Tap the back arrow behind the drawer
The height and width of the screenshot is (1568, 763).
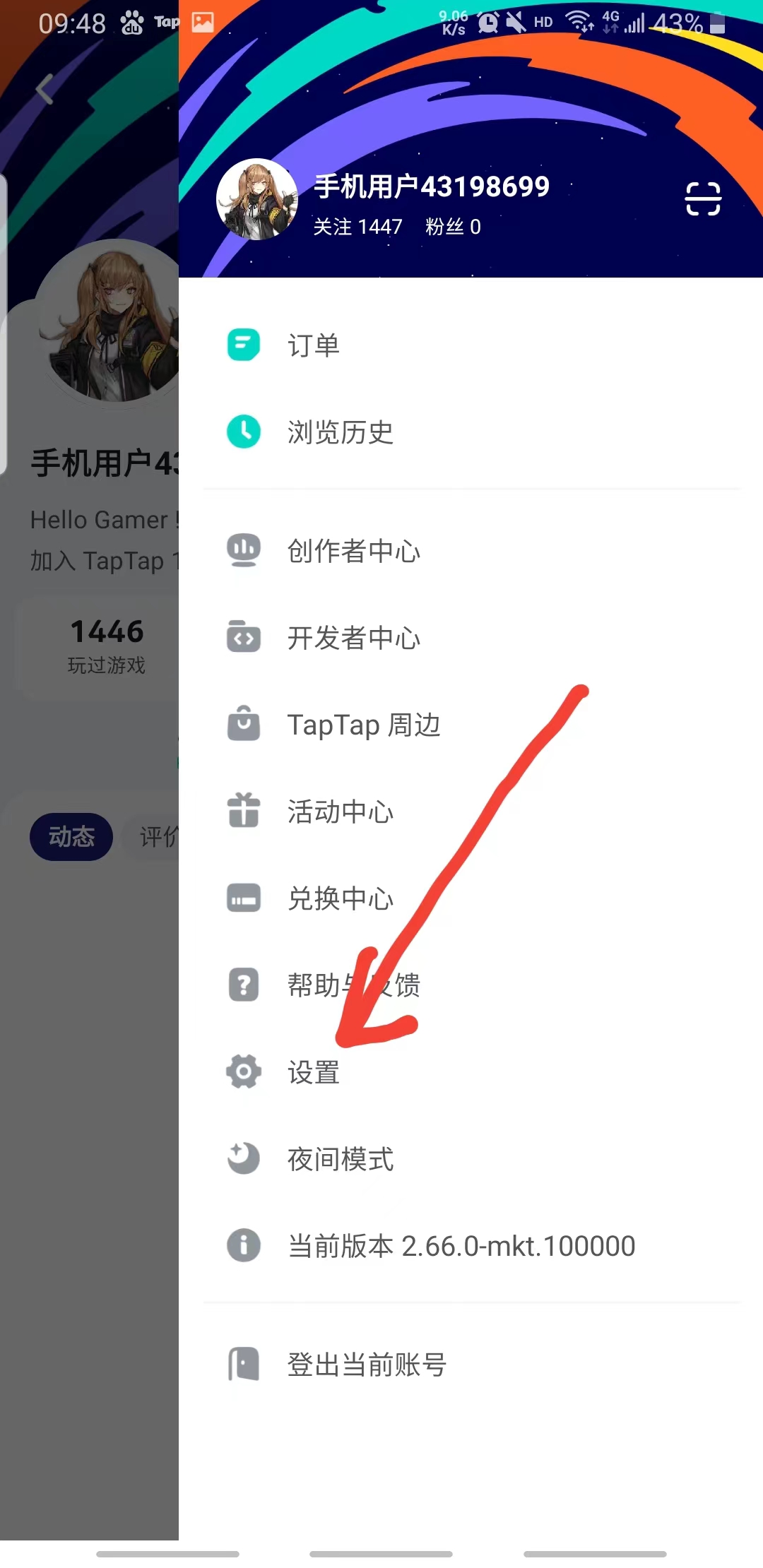point(45,89)
